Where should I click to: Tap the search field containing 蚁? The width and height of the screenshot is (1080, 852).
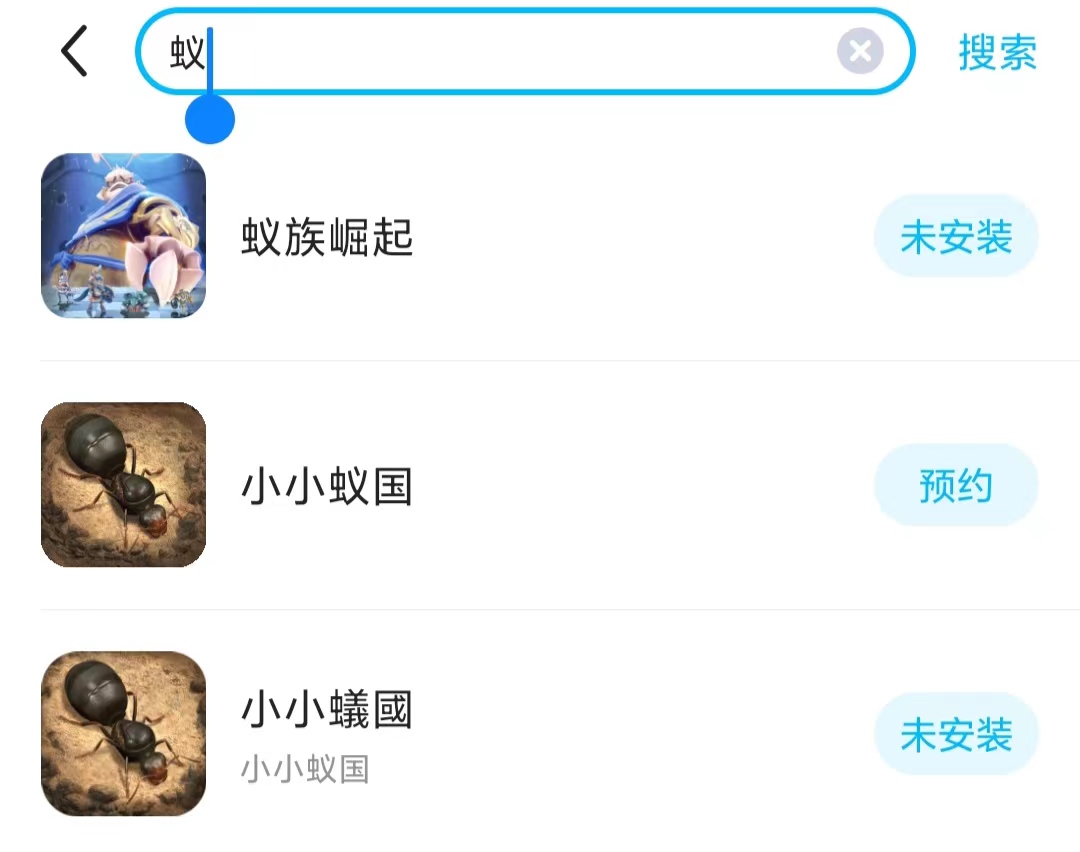point(500,52)
